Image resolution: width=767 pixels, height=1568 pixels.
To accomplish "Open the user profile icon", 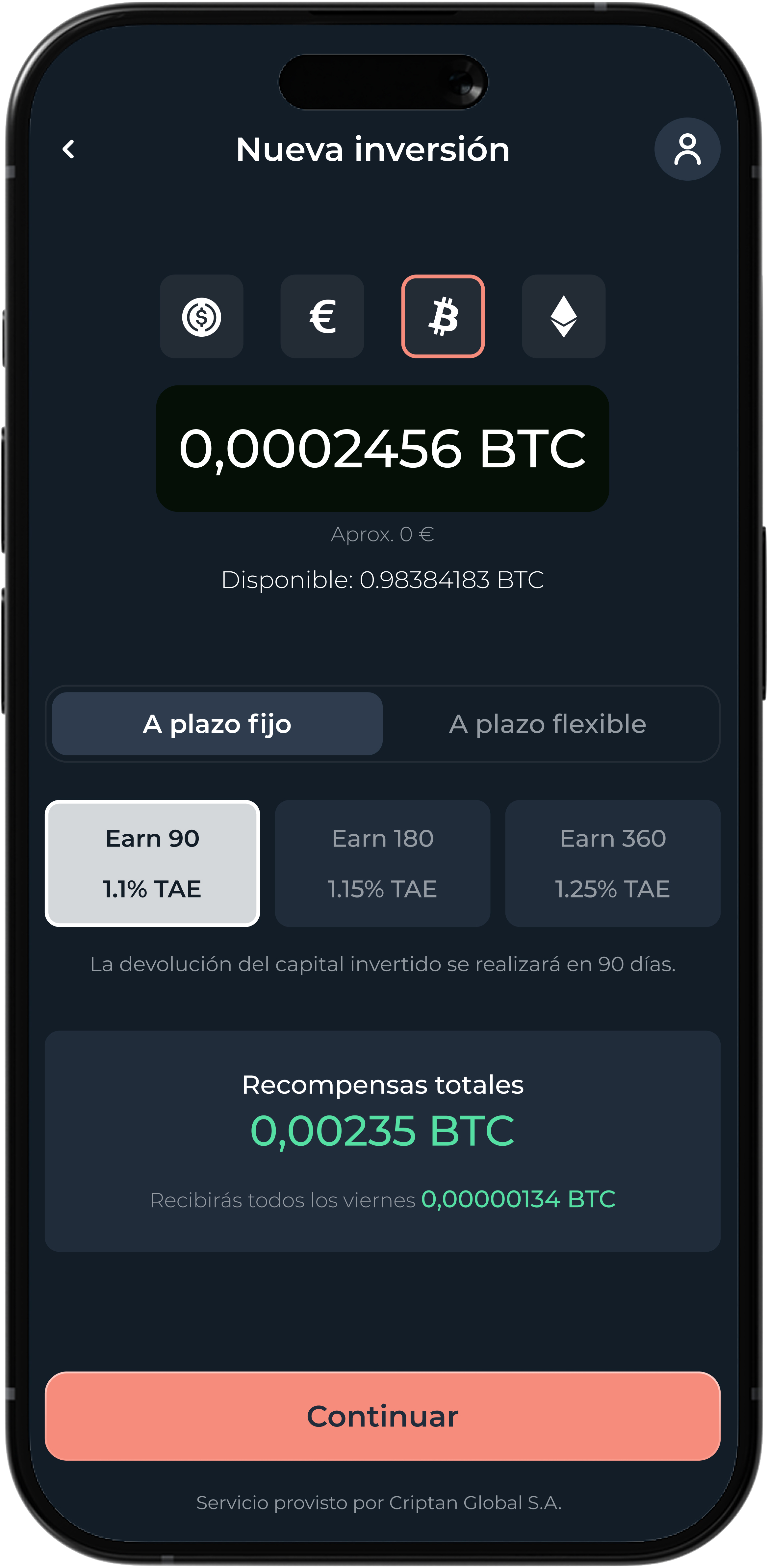I will point(687,150).
